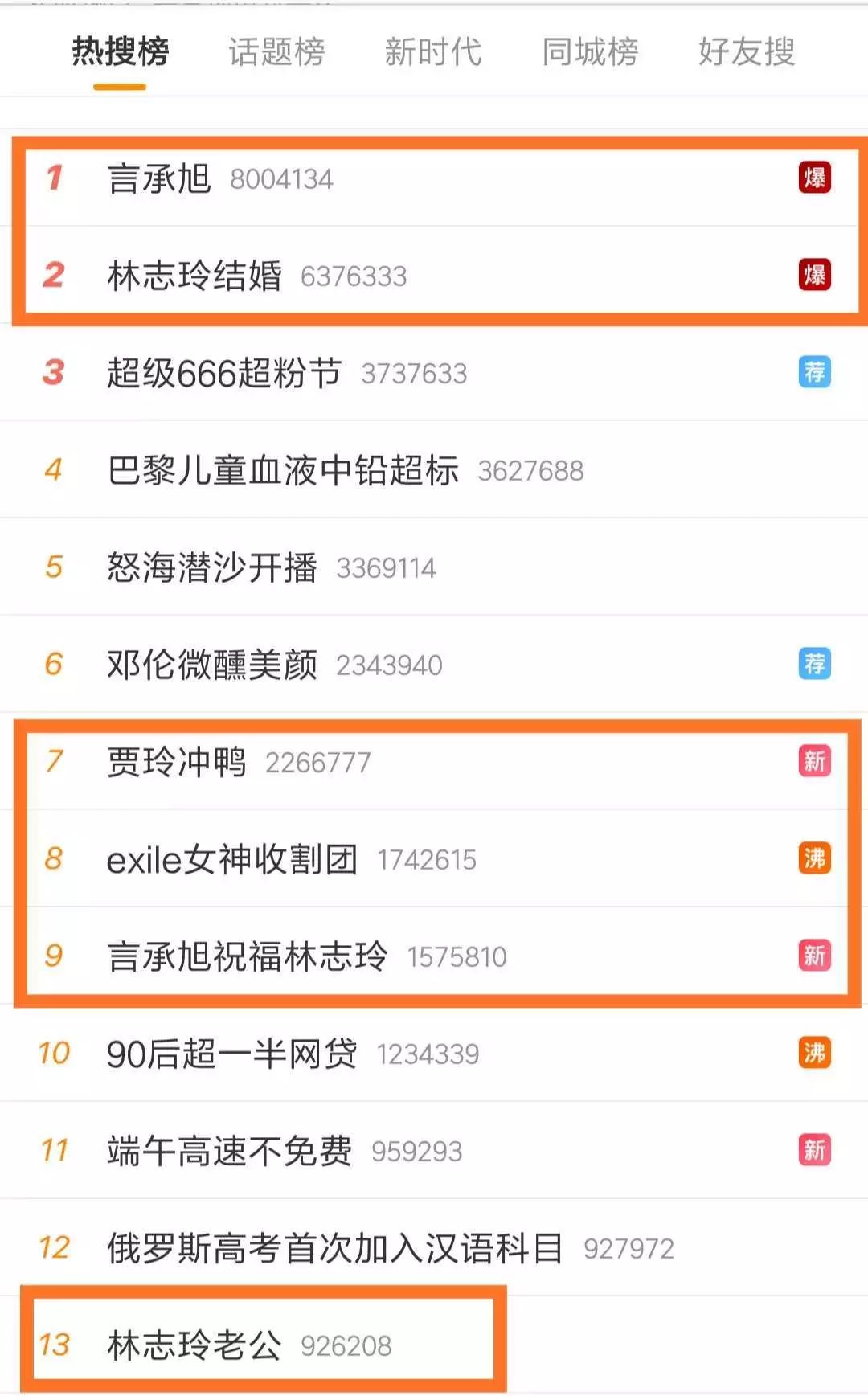This screenshot has height=1396, width=868.
Task: Open 巴黎儿童血液中铅超标 topic
Action: pos(434,470)
